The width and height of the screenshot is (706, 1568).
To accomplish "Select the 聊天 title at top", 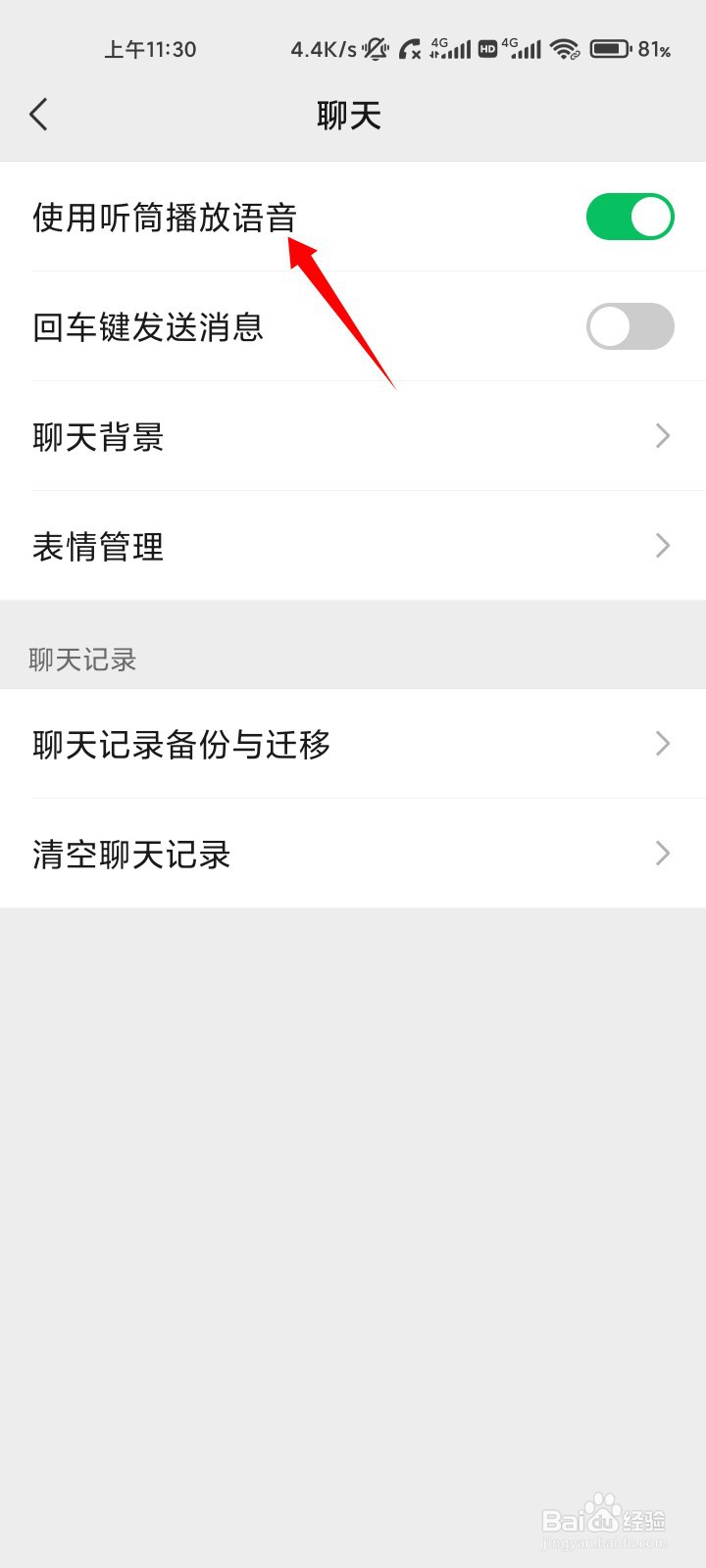I will click(350, 113).
